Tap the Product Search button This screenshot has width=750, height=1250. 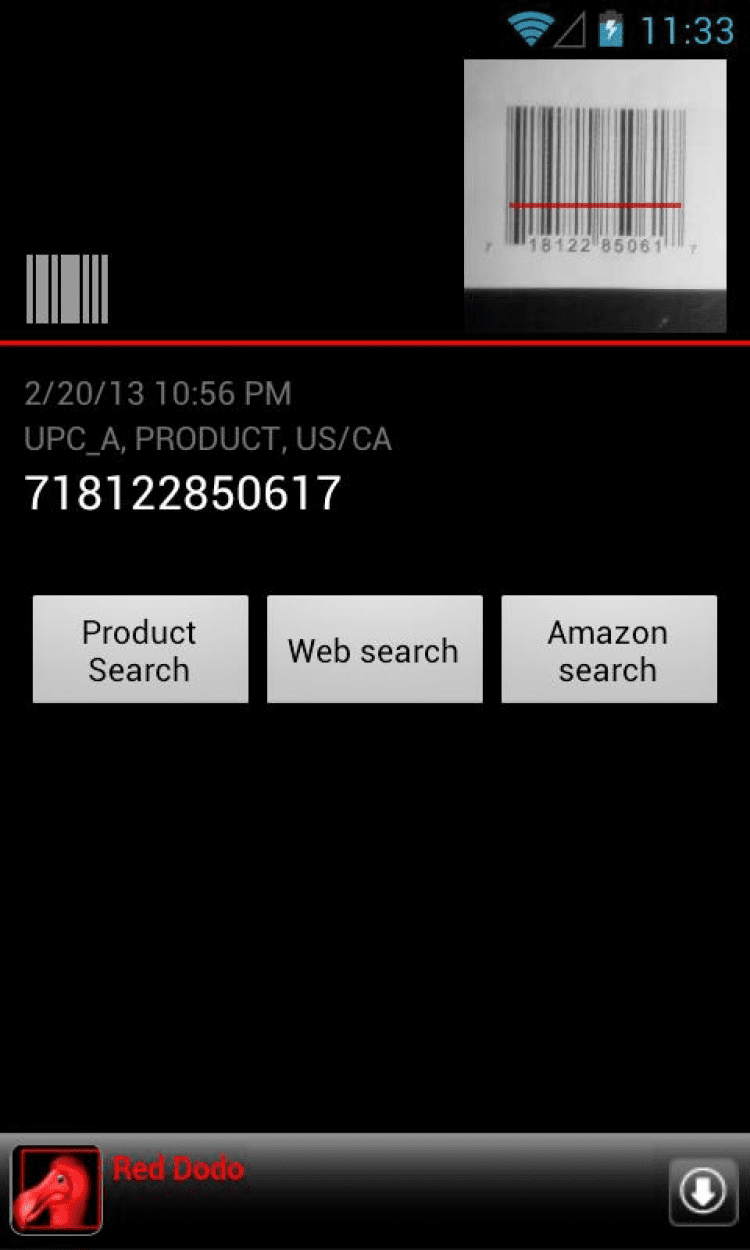tap(140, 650)
